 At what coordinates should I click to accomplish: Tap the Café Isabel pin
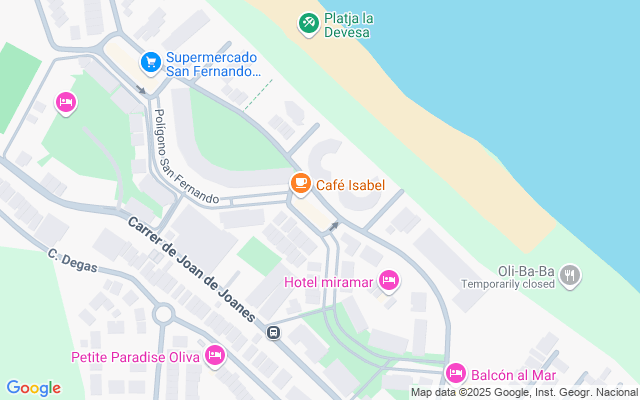(300, 184)
